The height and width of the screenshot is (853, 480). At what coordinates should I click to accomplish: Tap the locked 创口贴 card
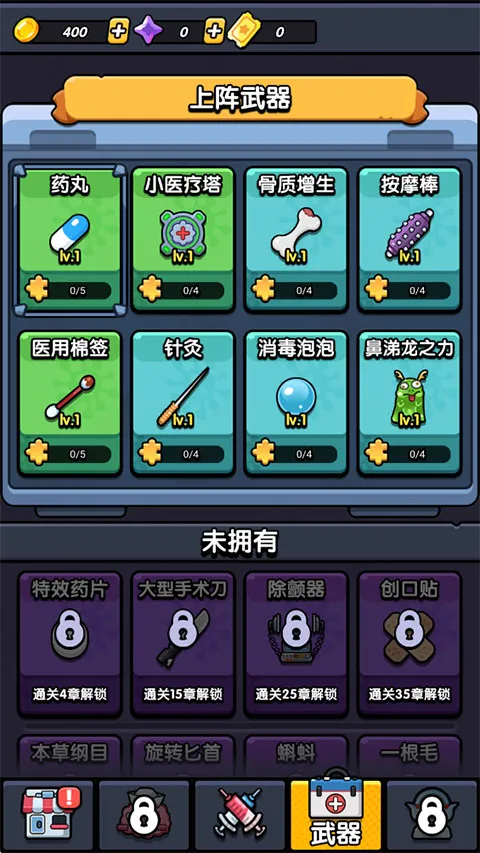[x=409, y=644]
